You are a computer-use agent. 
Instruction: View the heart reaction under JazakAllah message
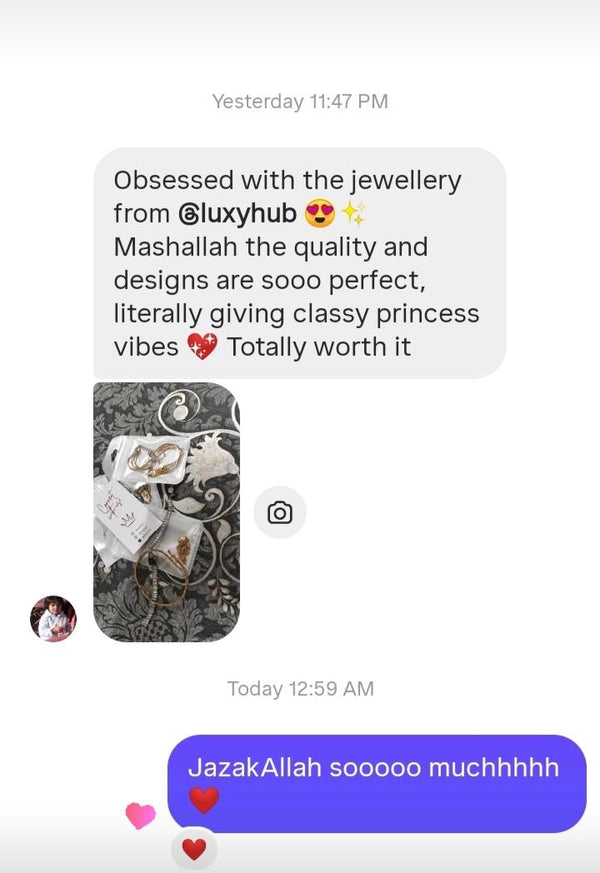194,850
